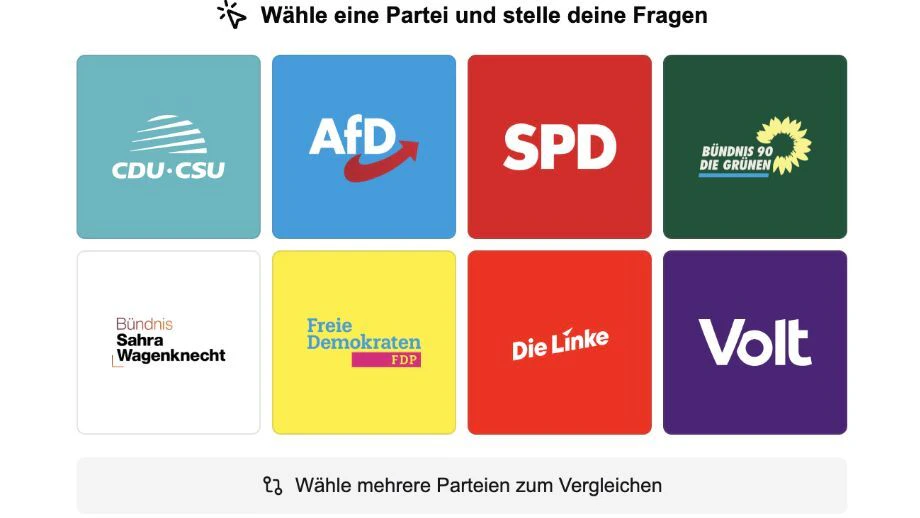Choose the AfD party tile
The image size is (920, 518).
tap(364, 147)
